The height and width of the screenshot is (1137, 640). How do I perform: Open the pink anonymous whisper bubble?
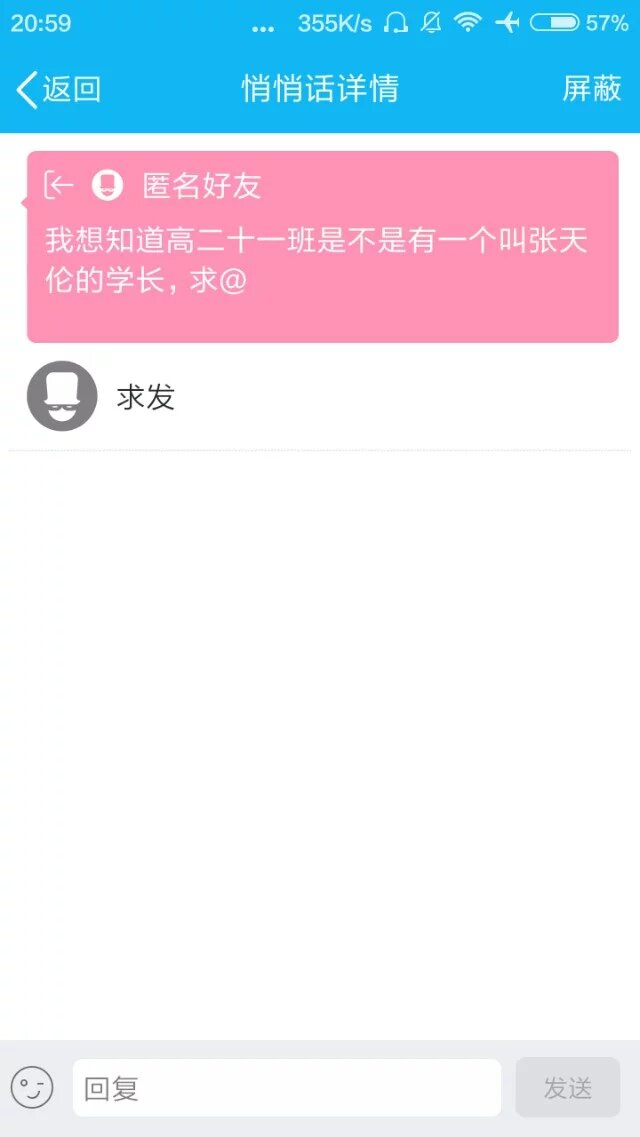coord(322,247)
